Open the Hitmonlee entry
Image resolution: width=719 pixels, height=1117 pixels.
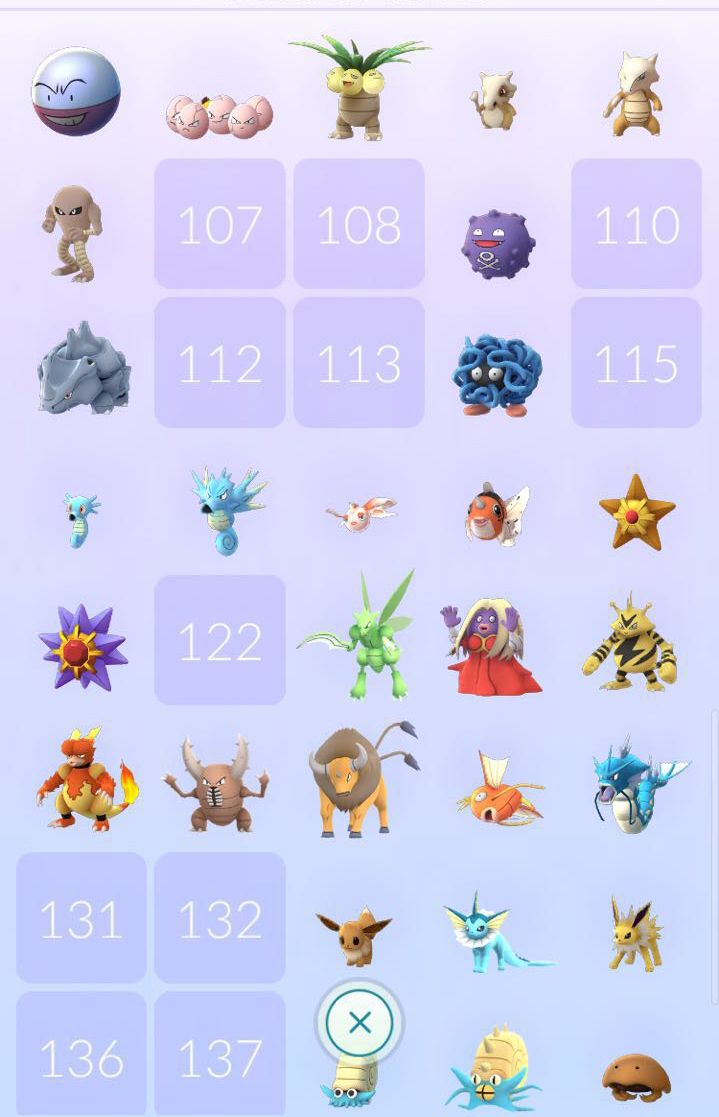[71, 232]
